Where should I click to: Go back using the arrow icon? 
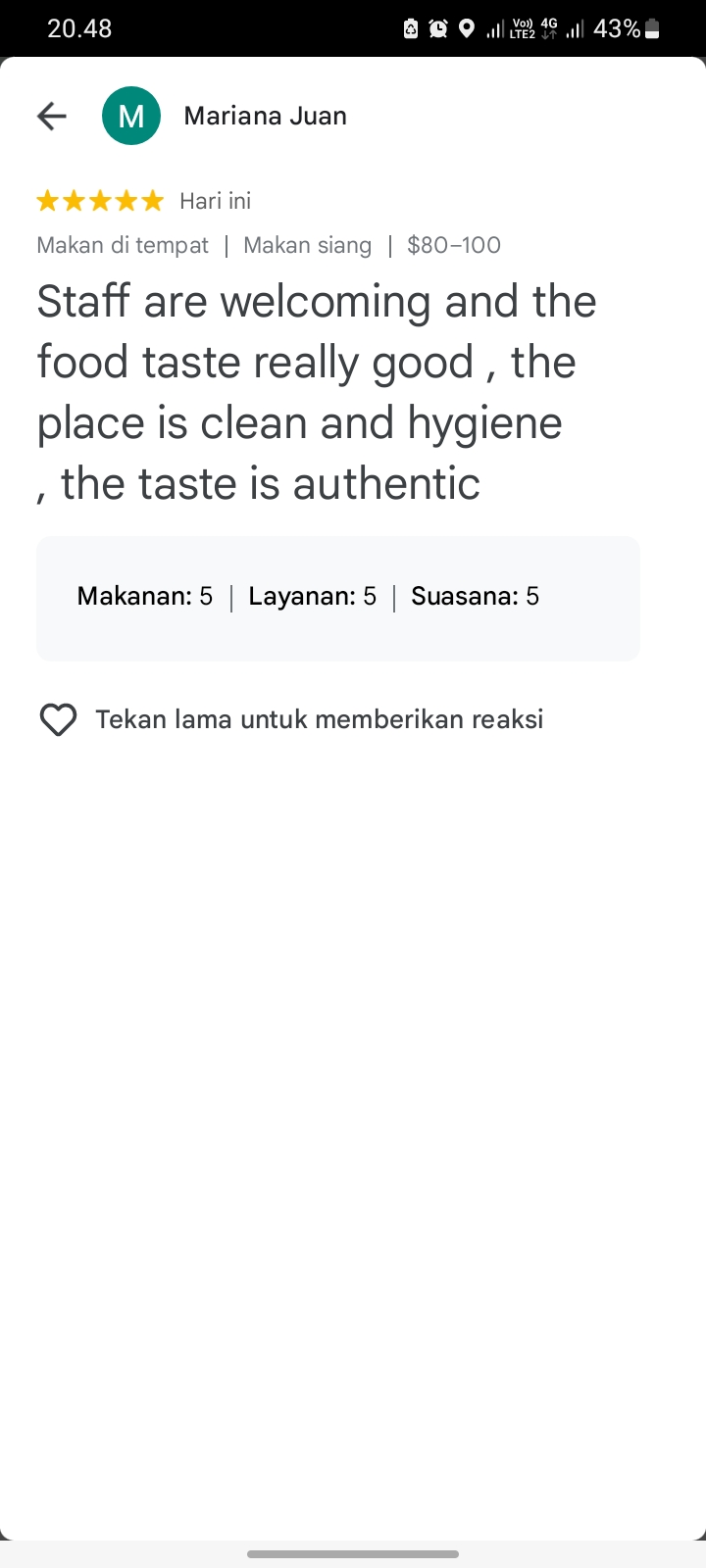click(x=52, y=117)
